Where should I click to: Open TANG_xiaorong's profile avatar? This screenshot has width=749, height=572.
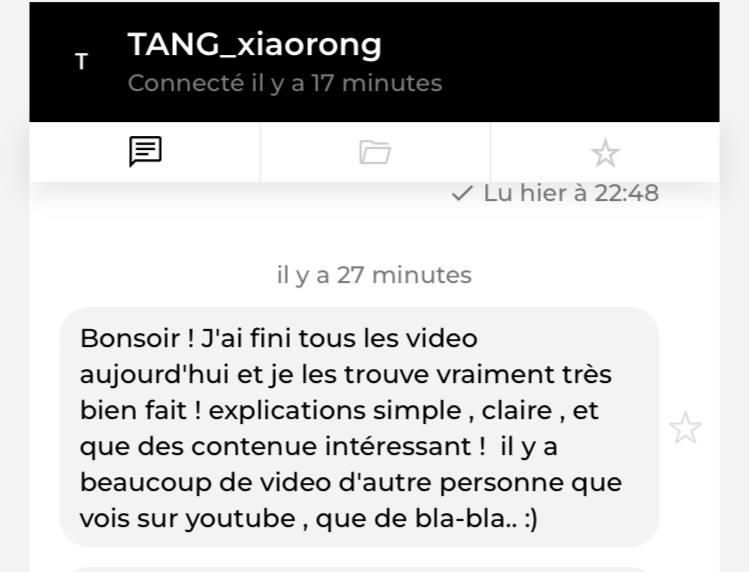click(x=82, y=62)
